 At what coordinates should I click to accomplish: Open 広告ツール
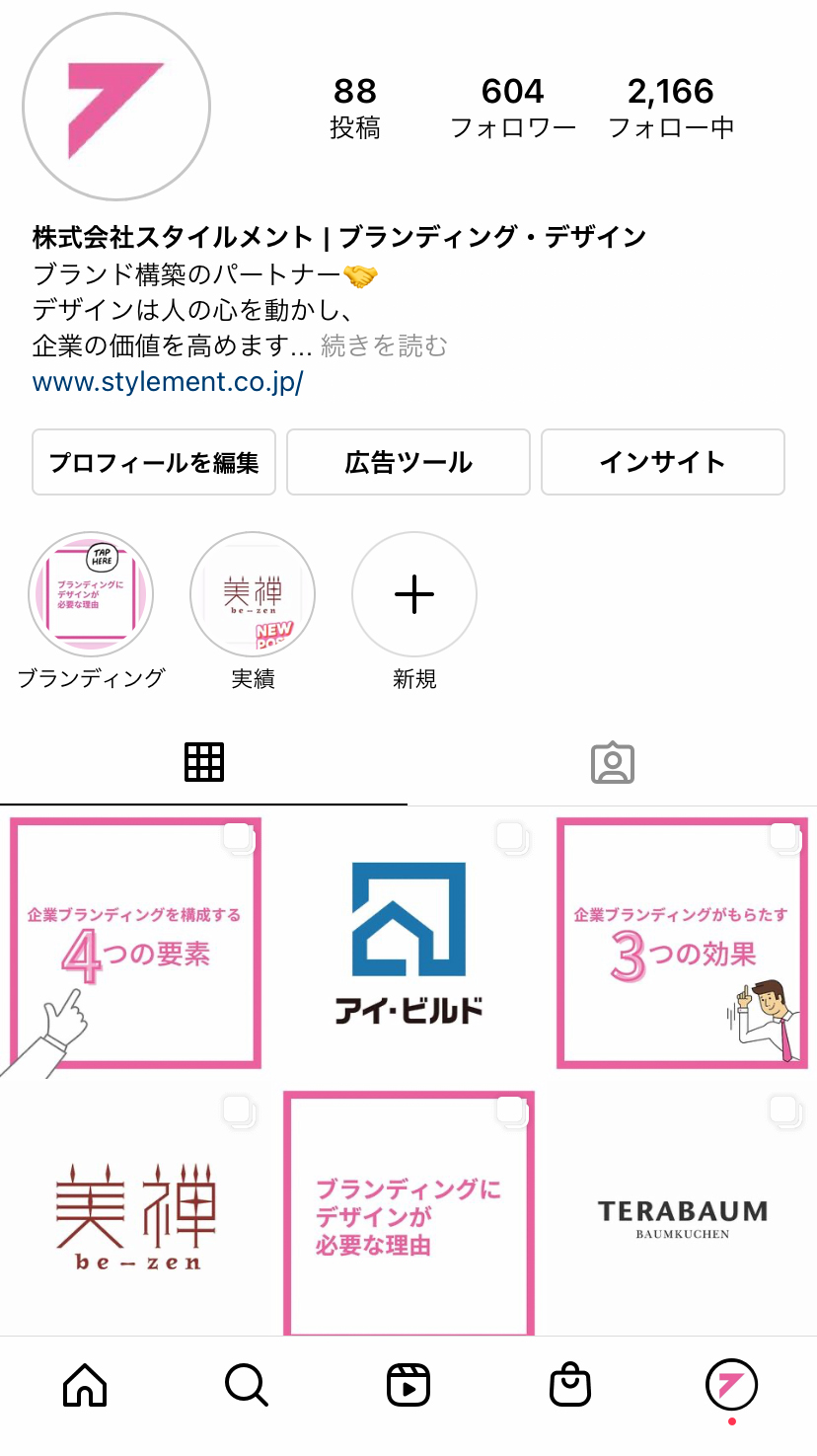click(x=408, y=462)
